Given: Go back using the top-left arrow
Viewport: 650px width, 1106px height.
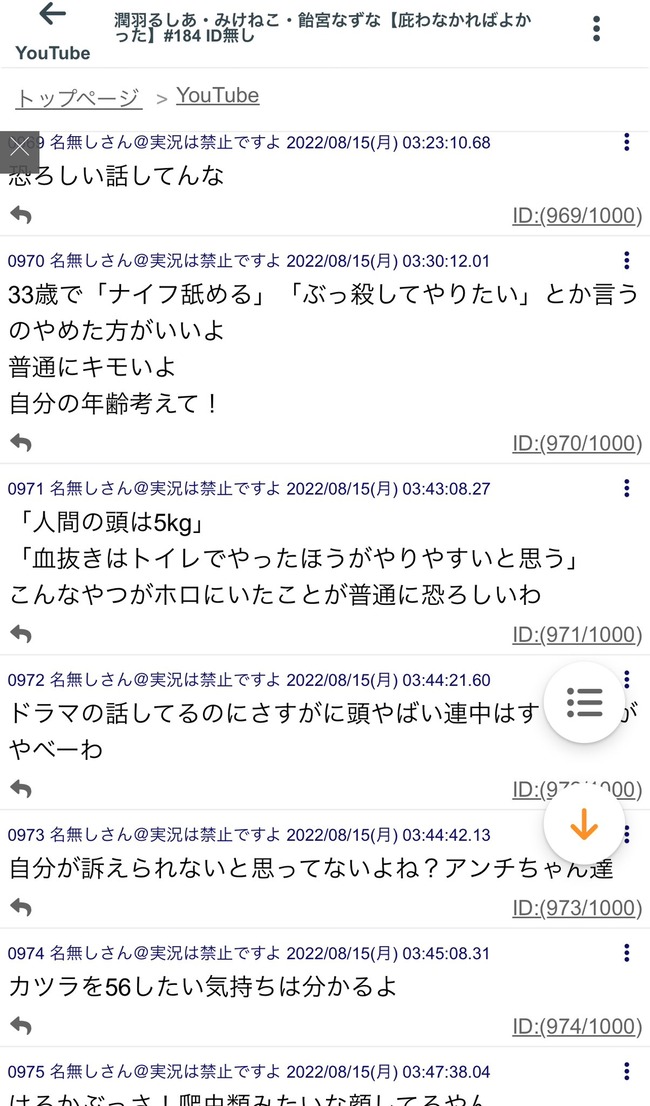Looking at the screenshot, I should pos(52,14).
